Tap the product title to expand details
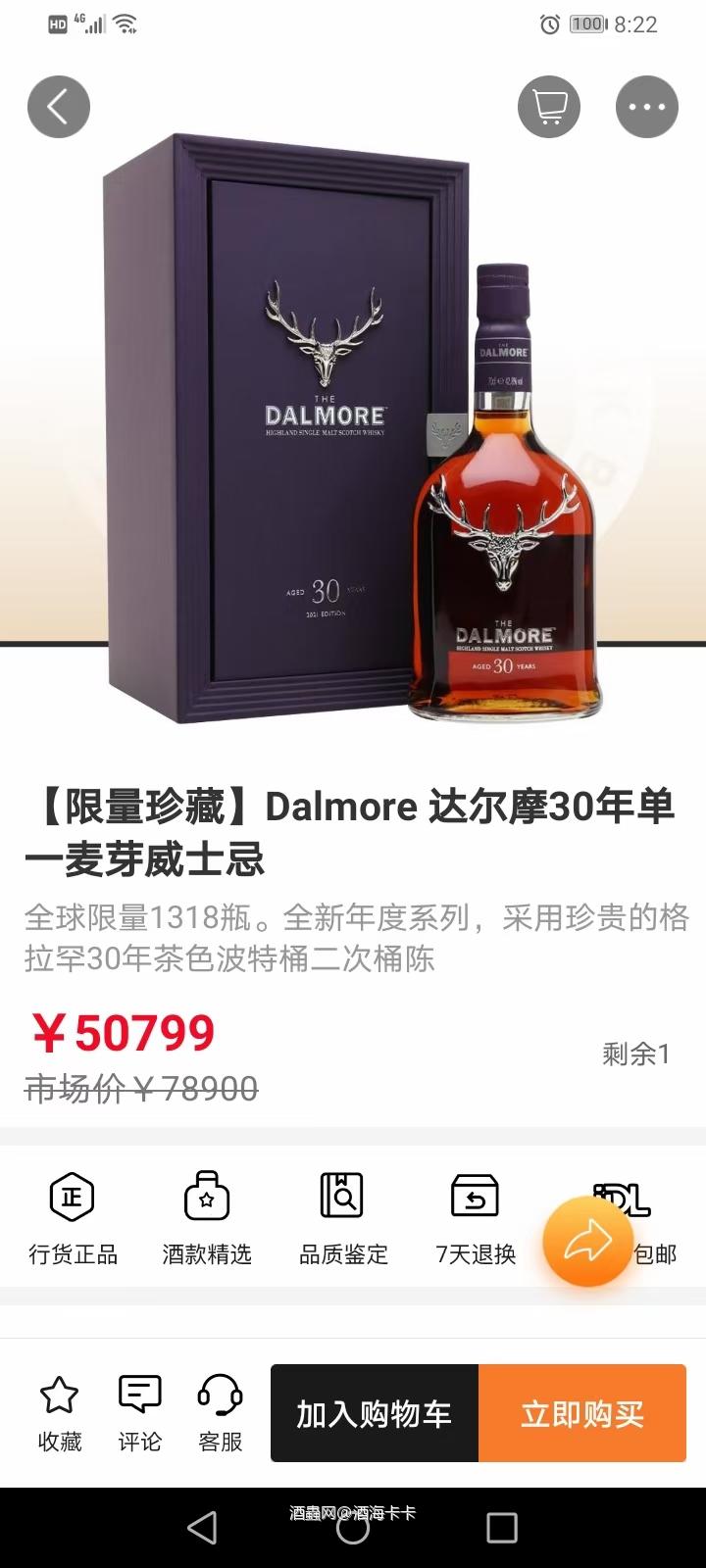The width and height of the screenshot is (706, 1568). (x=353, y=828)
